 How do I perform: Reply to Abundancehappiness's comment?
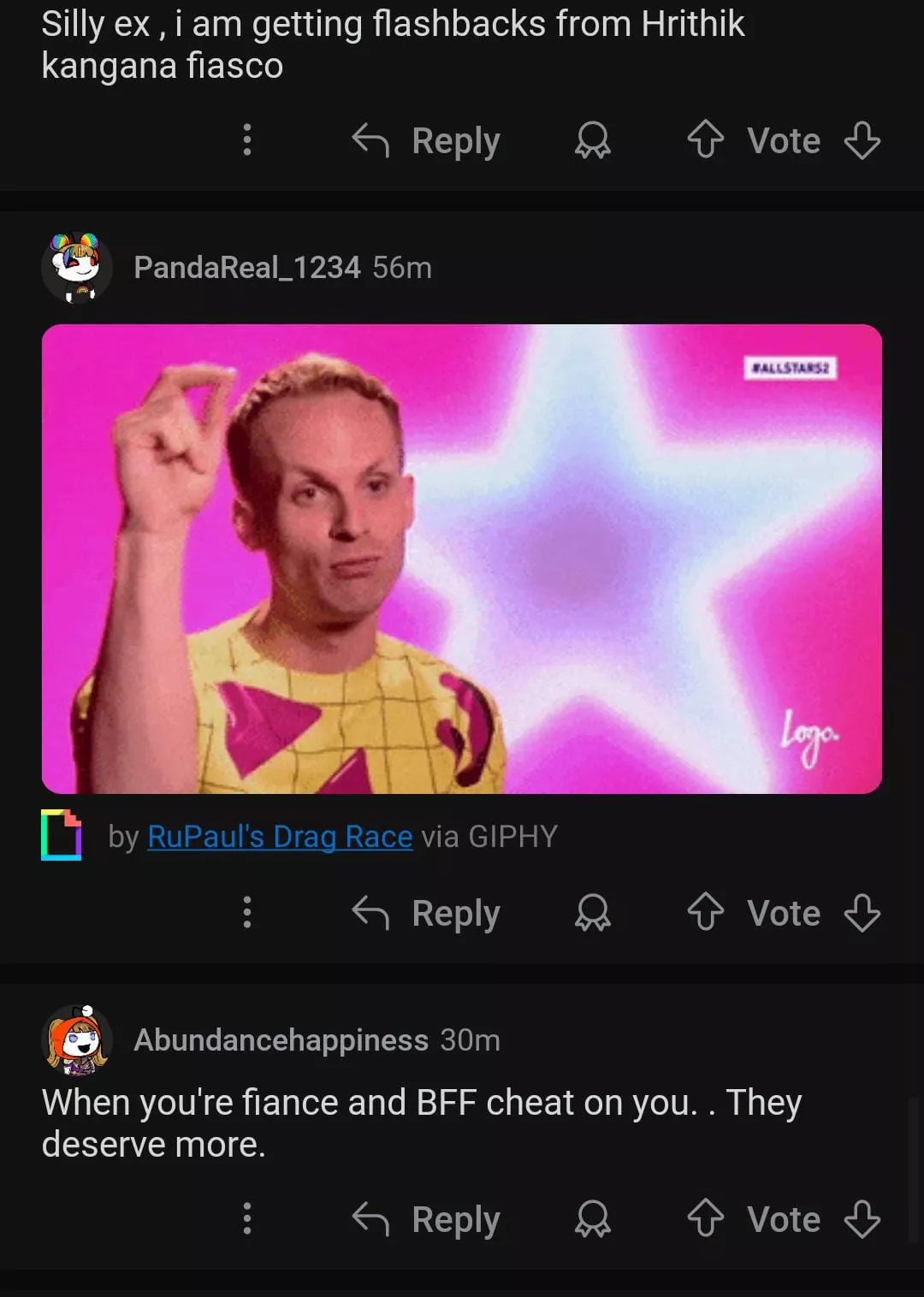(x=427, y=1220)
